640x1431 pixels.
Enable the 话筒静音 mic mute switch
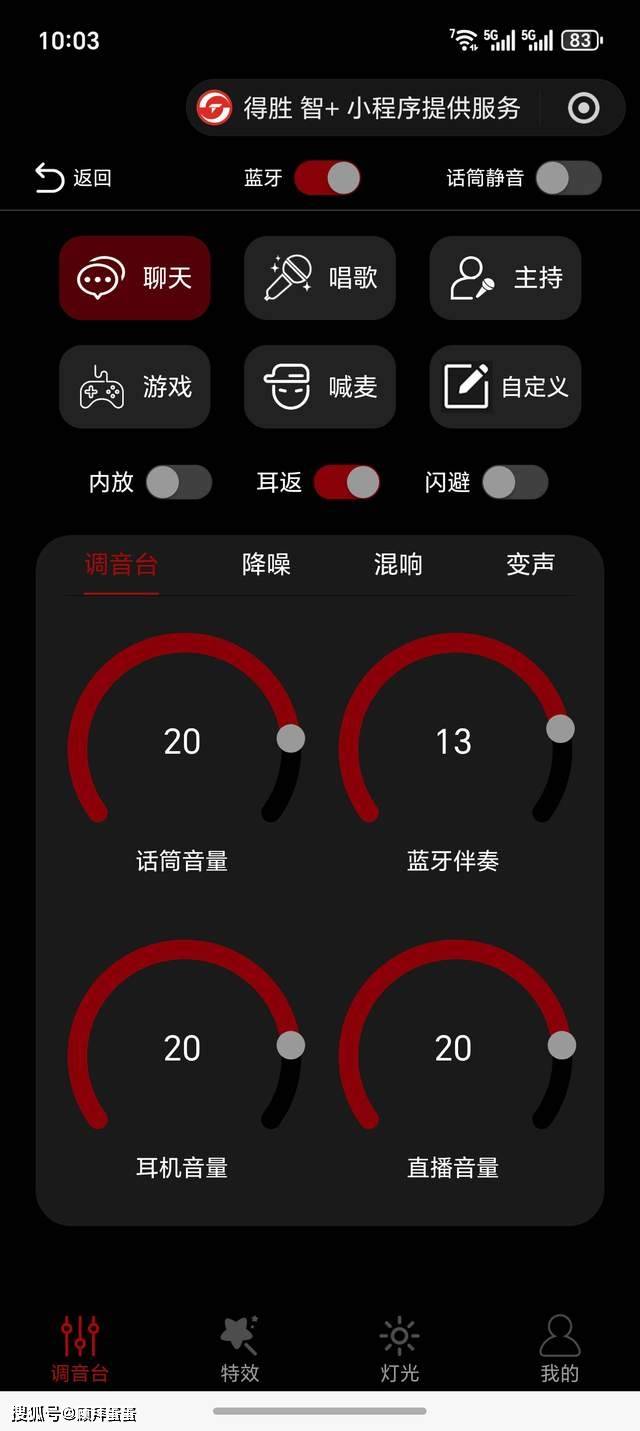coord(568,178)
